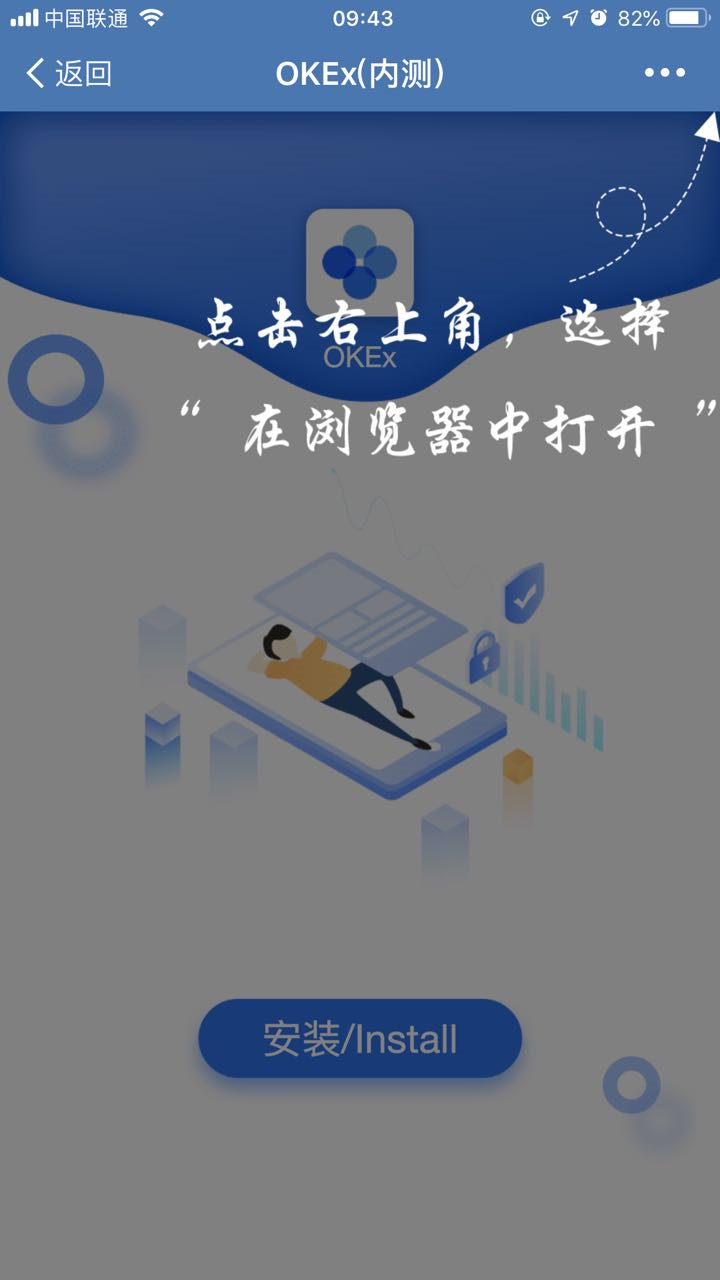Tap the 安装/Install button
The width and height of the screenshot is (720, 1280).
click(x=360, y=1039)
